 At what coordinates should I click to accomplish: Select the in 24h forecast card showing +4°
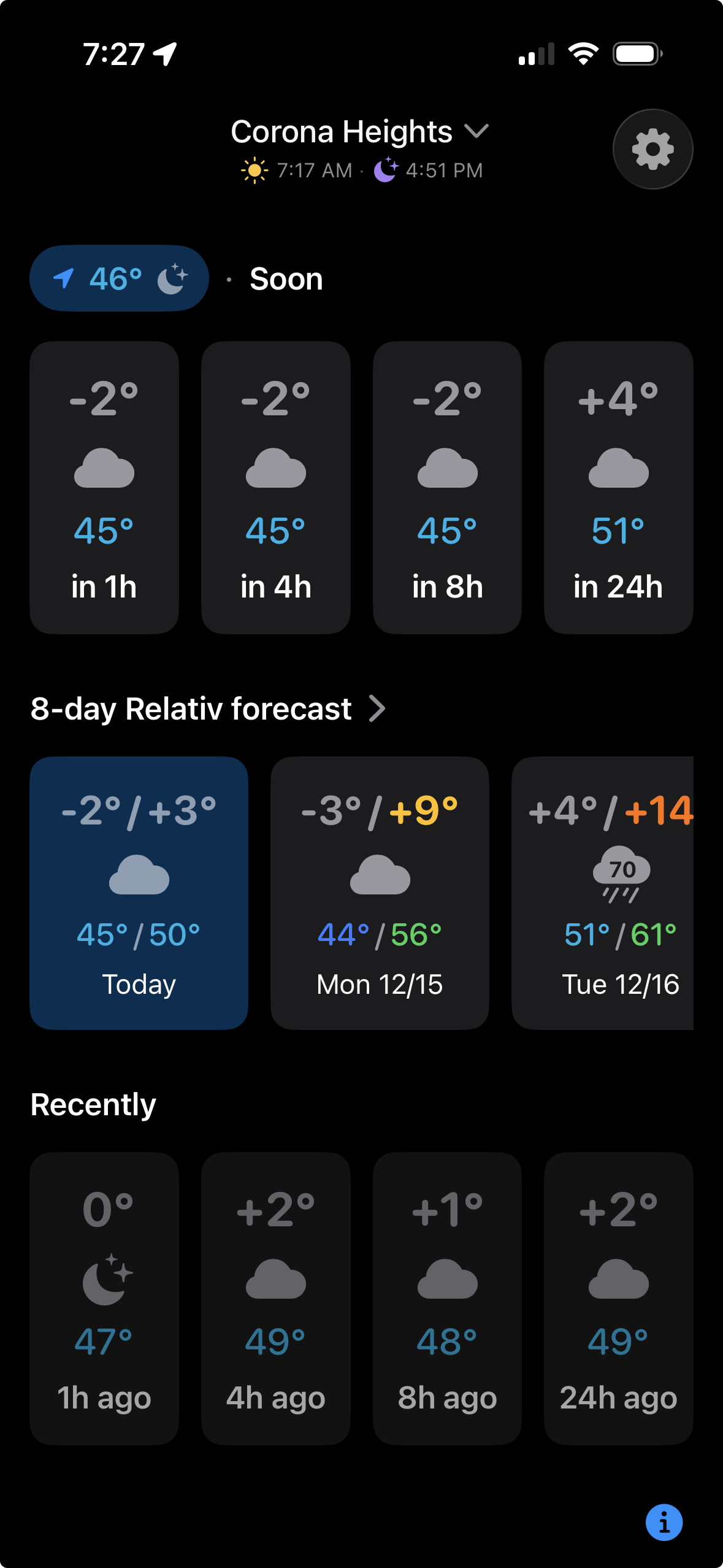click(618, 488)
